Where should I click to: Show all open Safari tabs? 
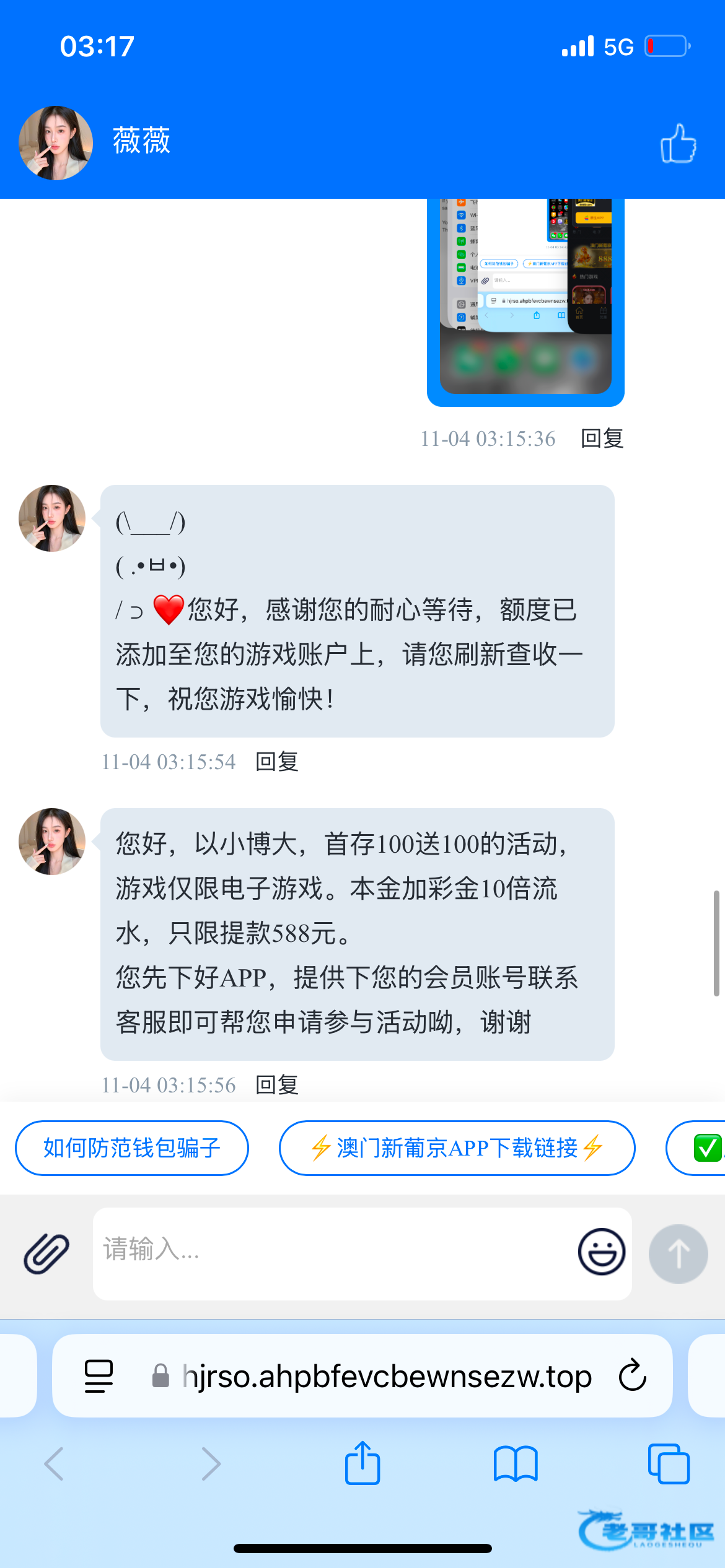[668, 1464]
